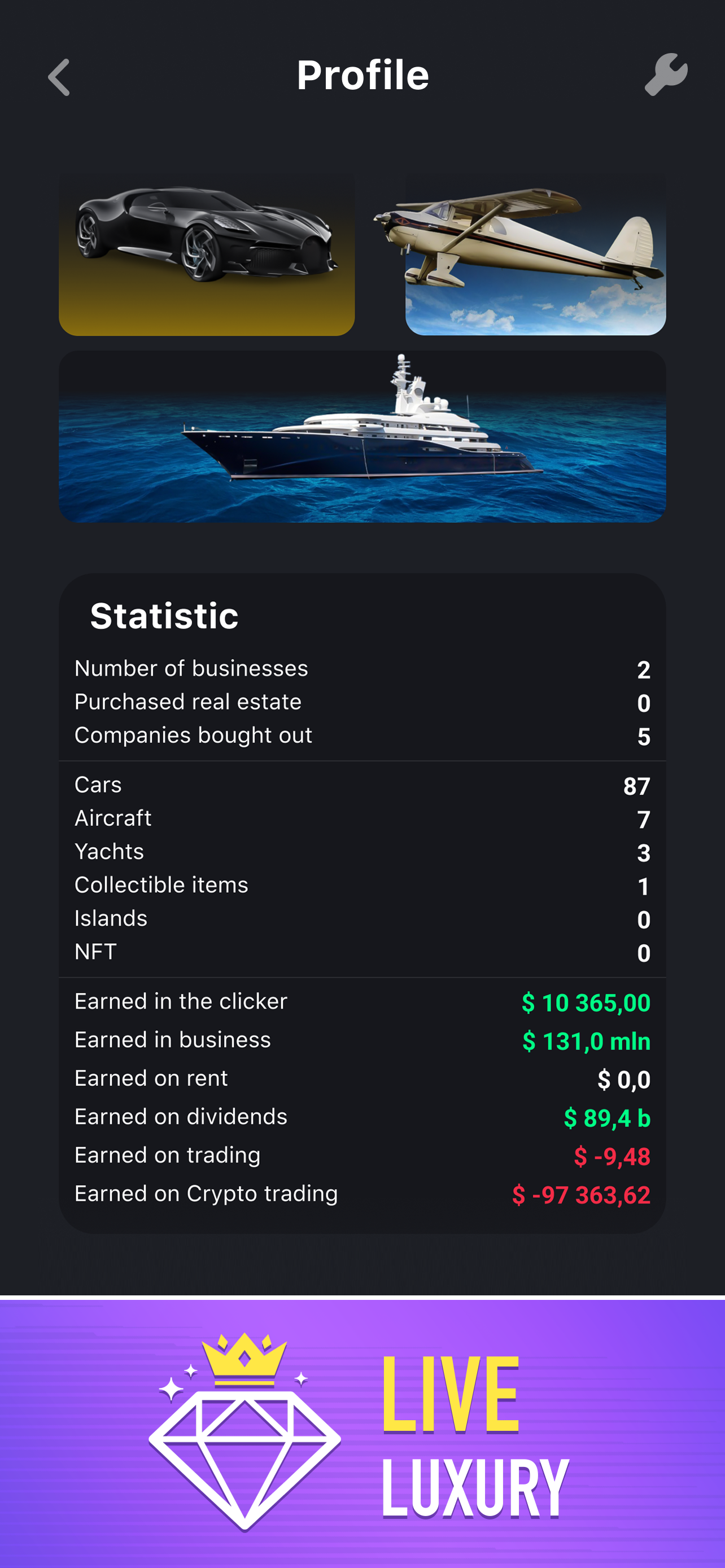Tap the Companies bought out entry
Viewport: 725px width, 1568px height.
(x=362, y=735)
